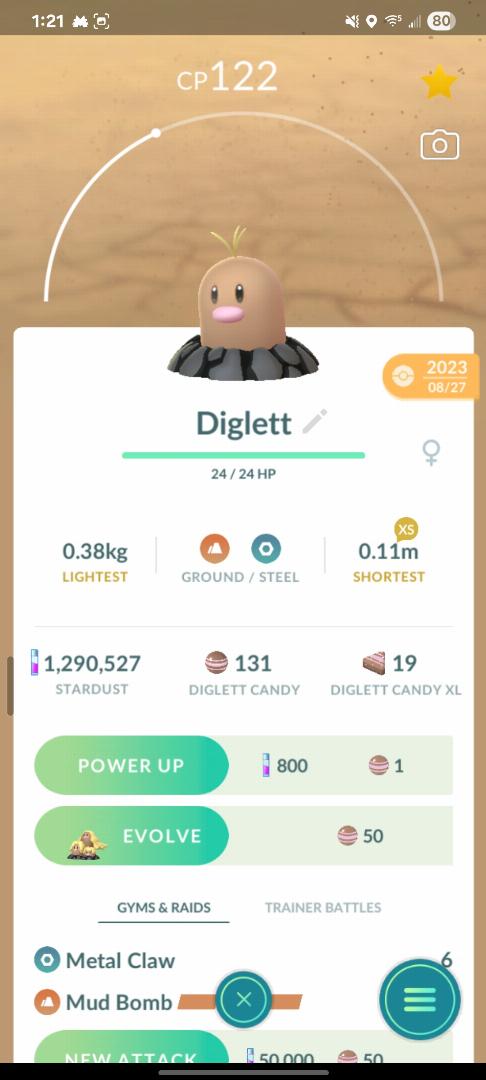Select the Gyms & Raids tab
The height and width of the screenshot is (1080, 486).
pos(164,908)
